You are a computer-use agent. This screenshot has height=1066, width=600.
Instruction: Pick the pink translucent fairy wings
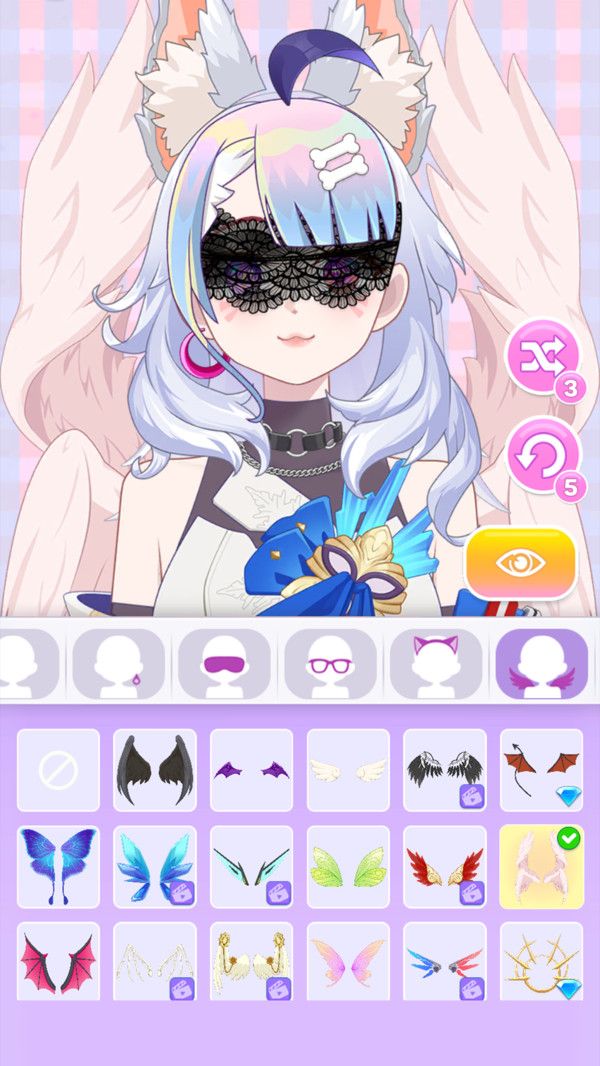click(348, 962)
